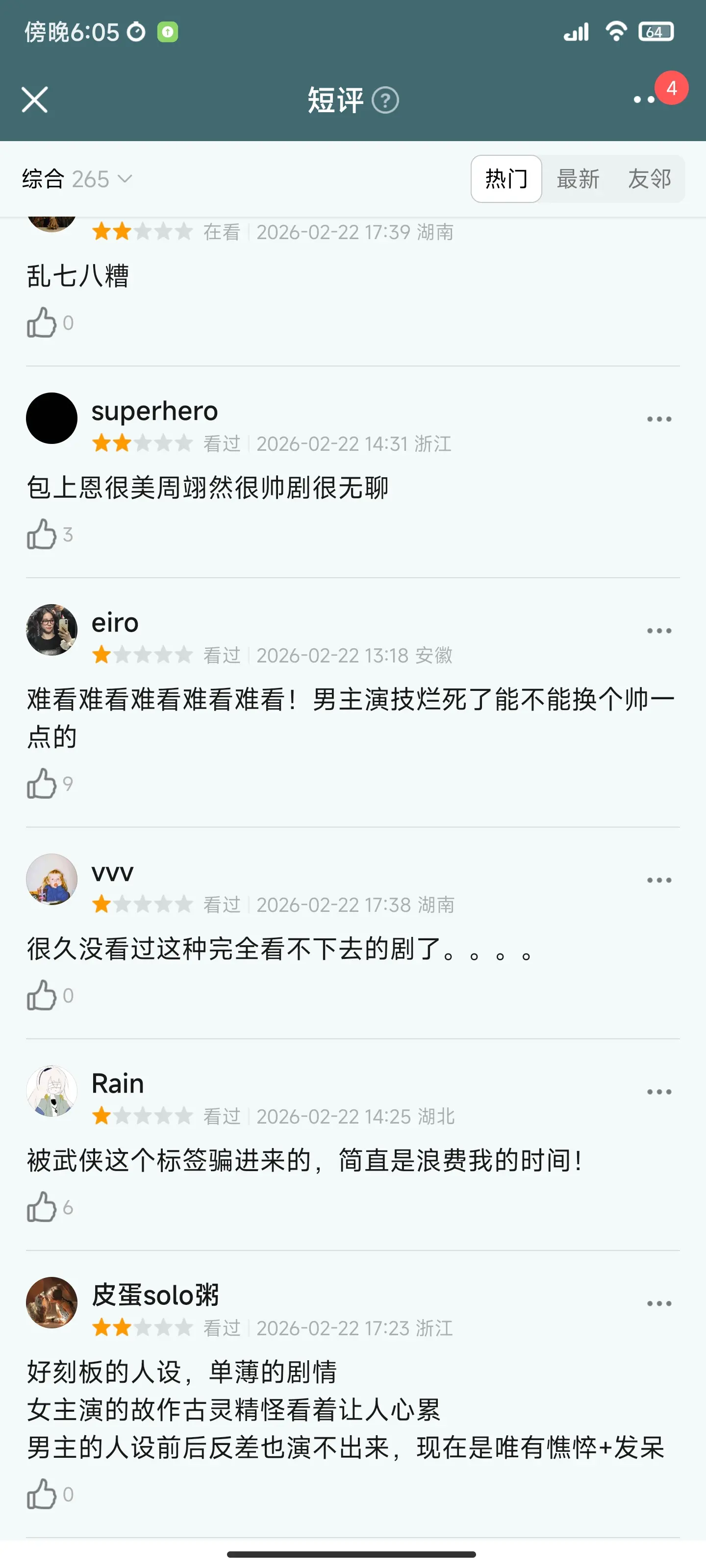Select the 热门 tab
The width and height of the screenshot is (706, 1568).
click(505, 179)
